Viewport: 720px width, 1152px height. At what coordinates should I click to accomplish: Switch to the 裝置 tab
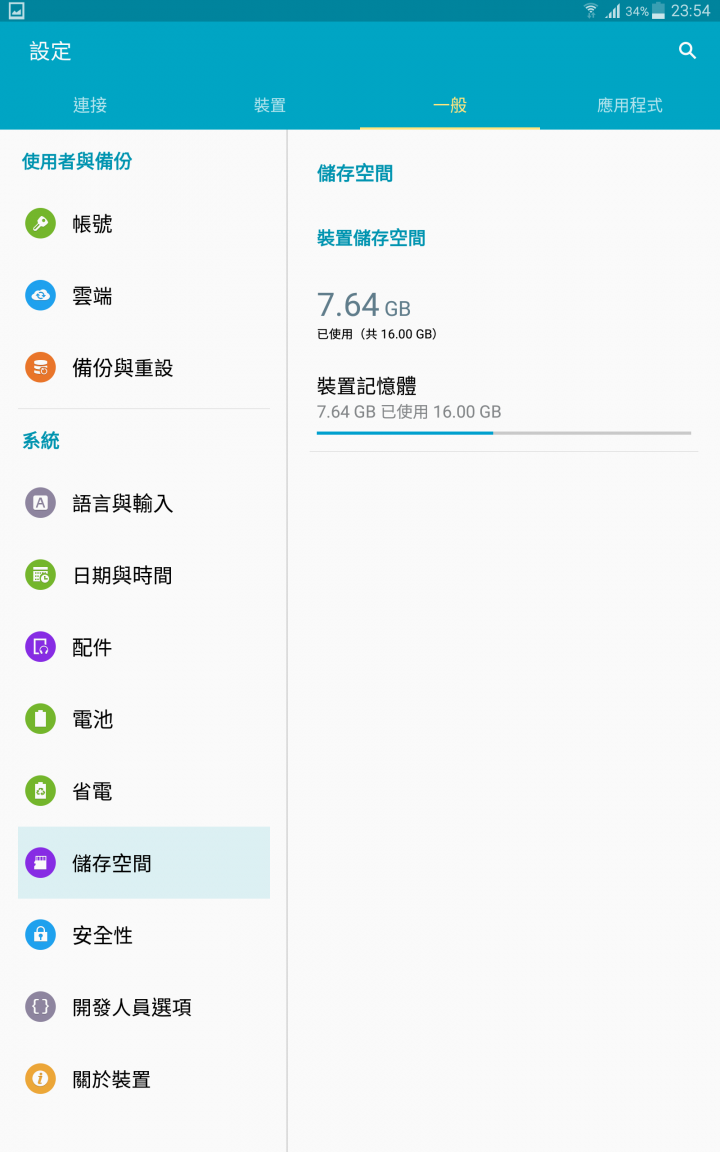click(270, 105)
